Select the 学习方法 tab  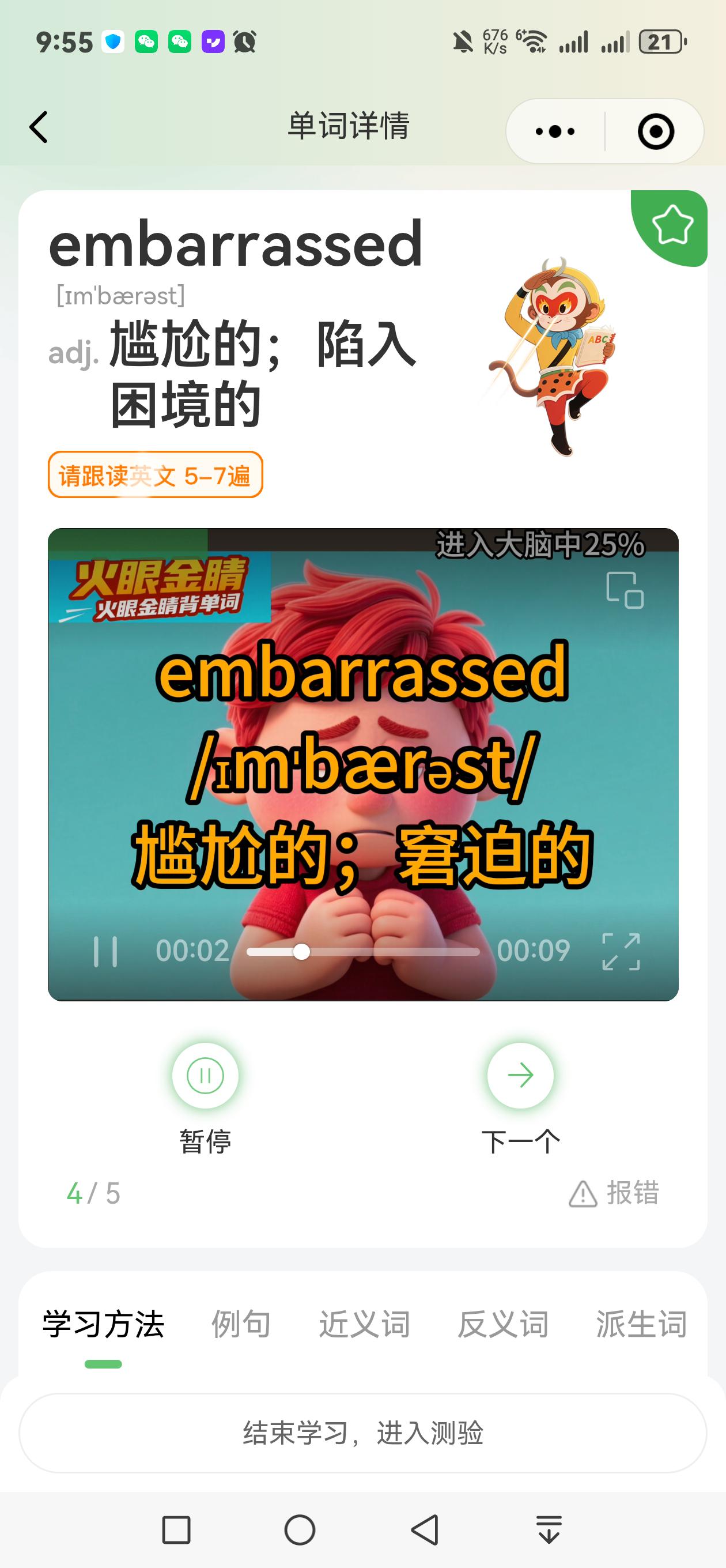coord(104,1324)
